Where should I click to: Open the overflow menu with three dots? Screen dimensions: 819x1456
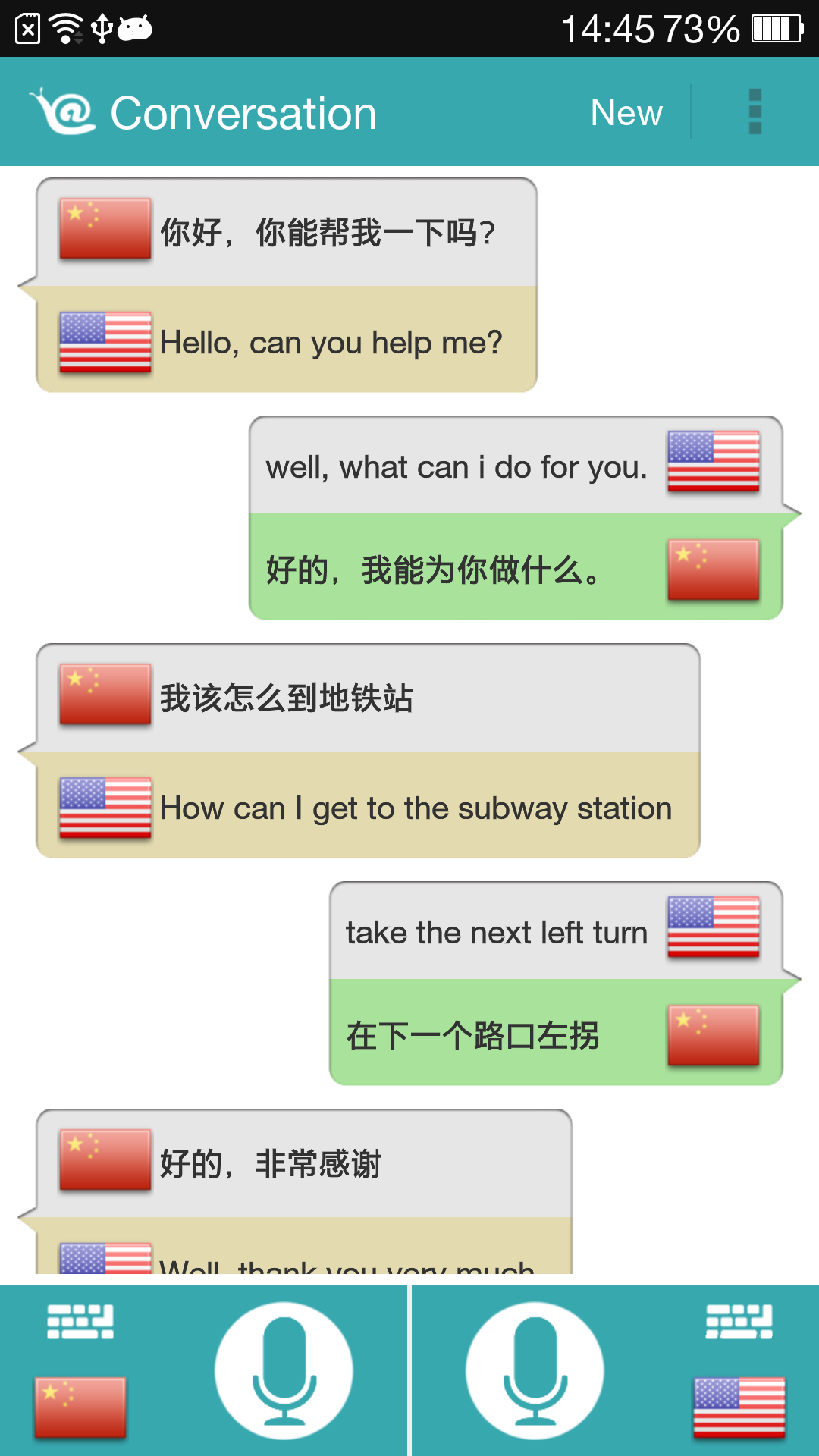coord(753,111)
